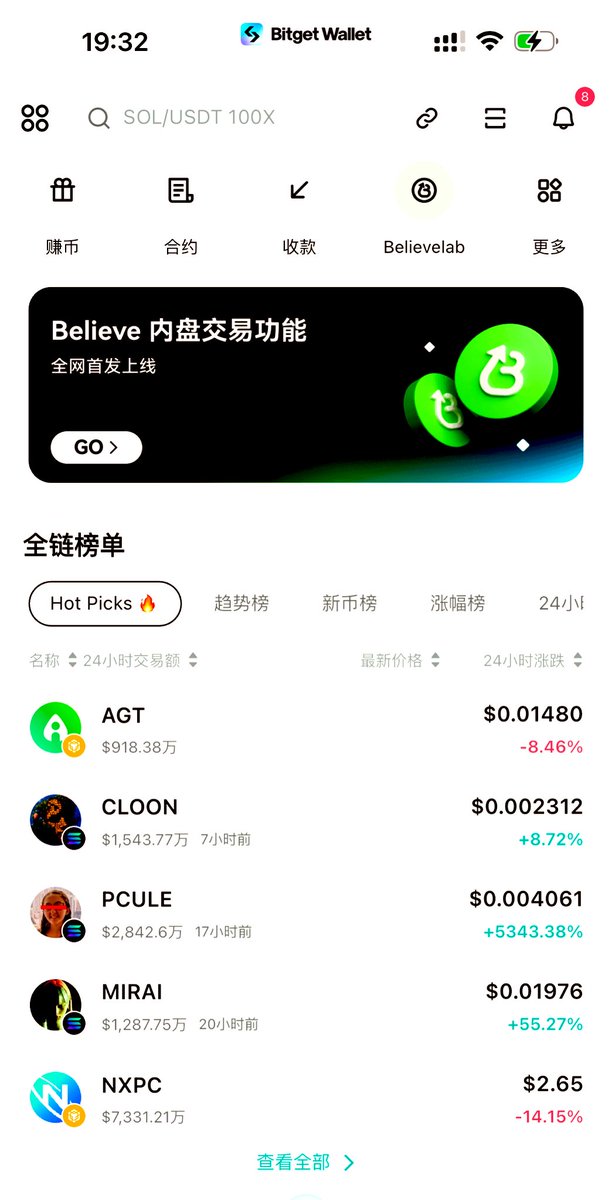Screen dimensions: 612x1200
Task: Select the Hot Picks tab
Action: [x=104, y=603]
